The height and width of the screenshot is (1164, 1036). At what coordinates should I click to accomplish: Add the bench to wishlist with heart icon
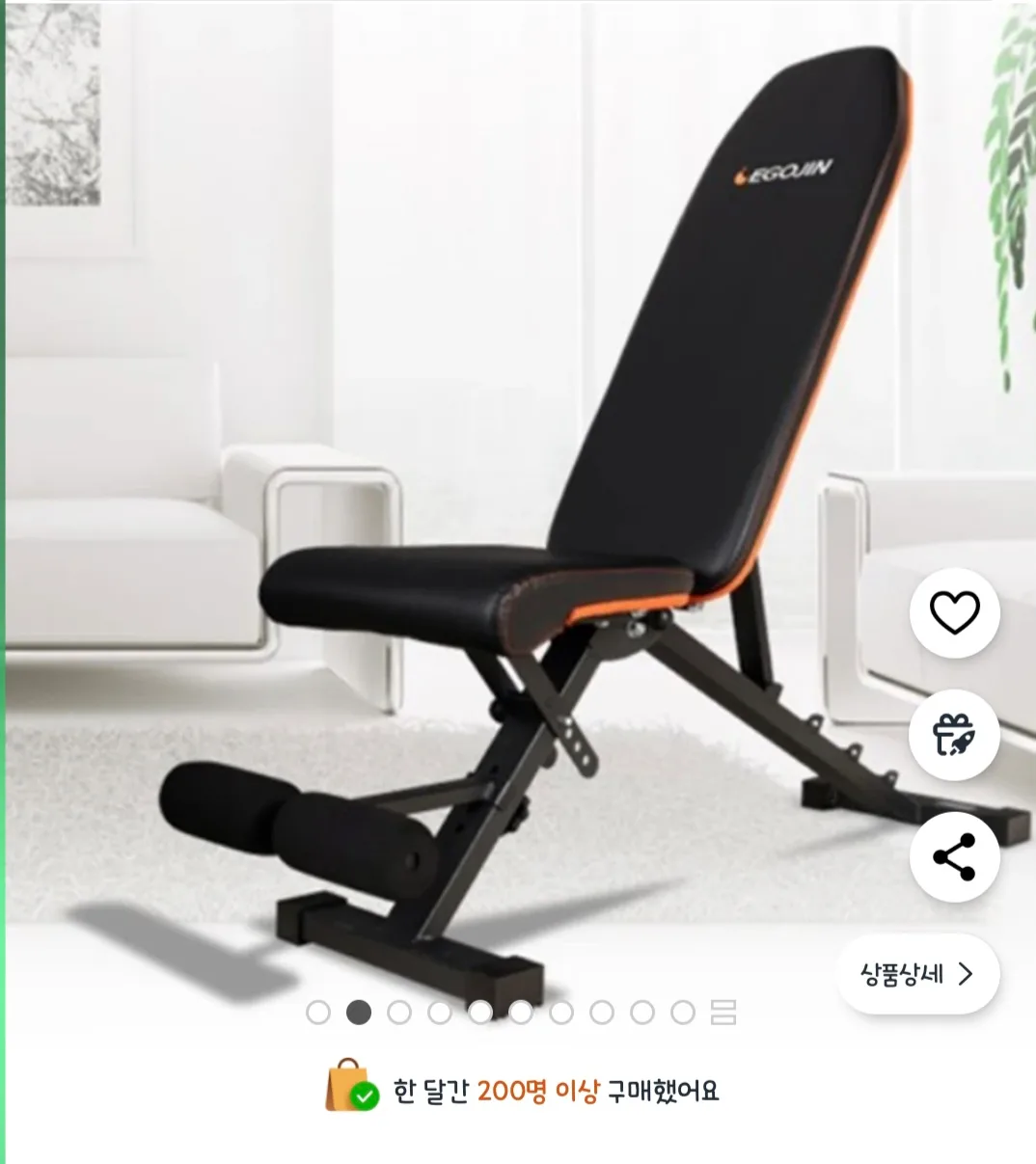(x=954, y=614)
